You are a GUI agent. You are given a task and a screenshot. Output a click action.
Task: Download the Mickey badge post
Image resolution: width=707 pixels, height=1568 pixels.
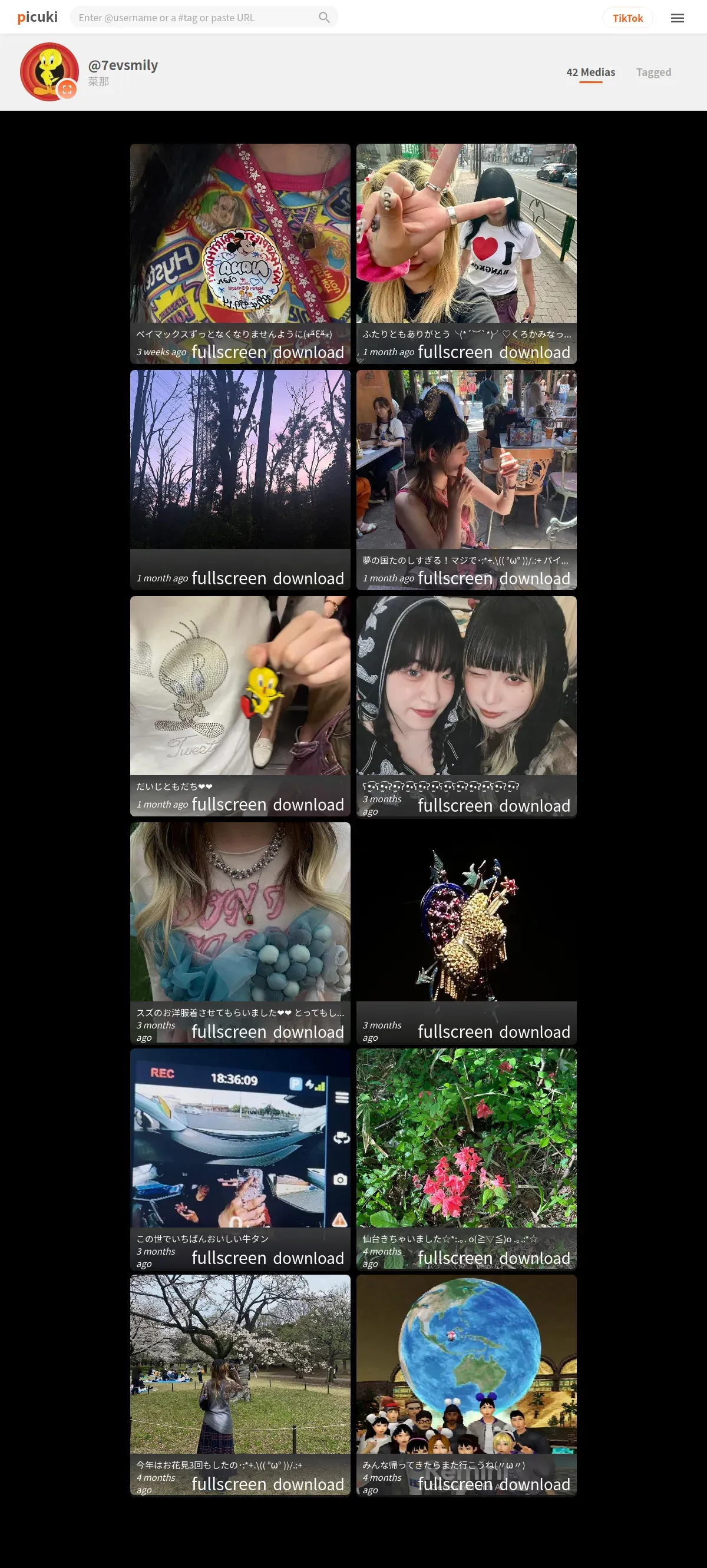pyautogui.click(x=308, y=352)
